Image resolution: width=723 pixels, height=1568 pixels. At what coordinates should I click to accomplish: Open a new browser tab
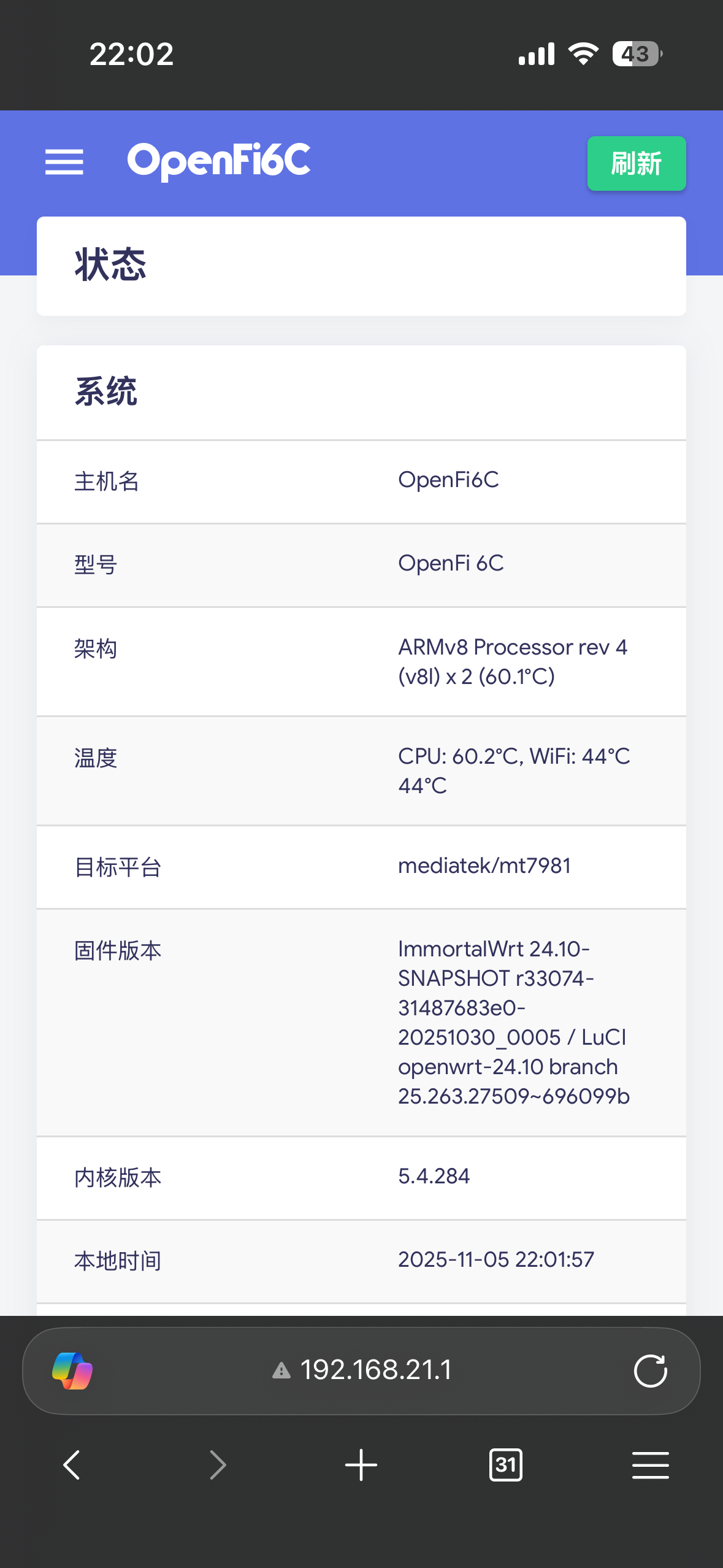pyautogui.click(x=361, y=1465)
